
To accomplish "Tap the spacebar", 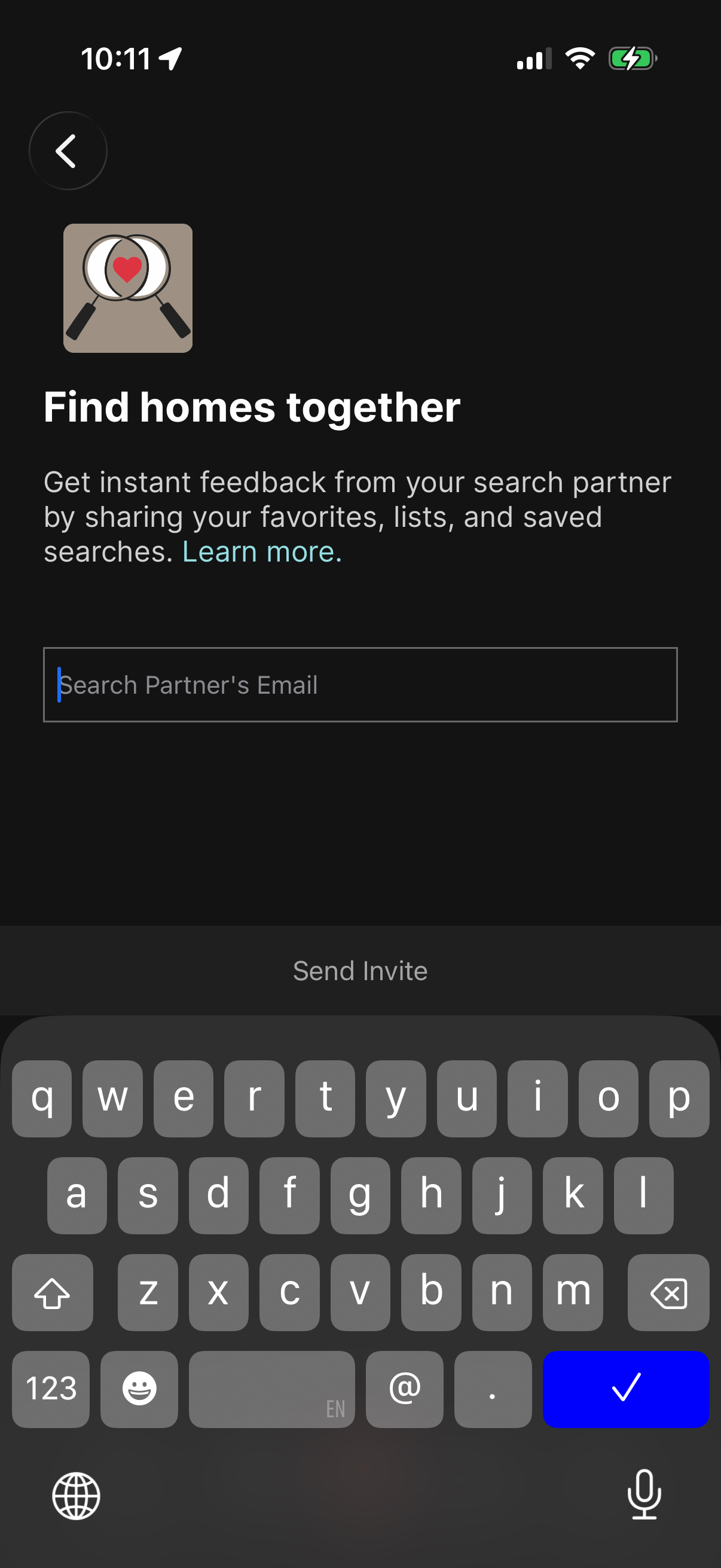I will [x=271, y=1389].
